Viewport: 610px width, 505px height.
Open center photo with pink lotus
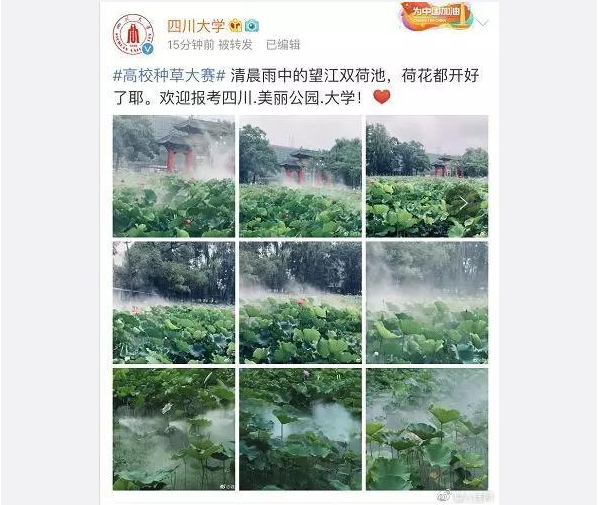pos(300,302)
